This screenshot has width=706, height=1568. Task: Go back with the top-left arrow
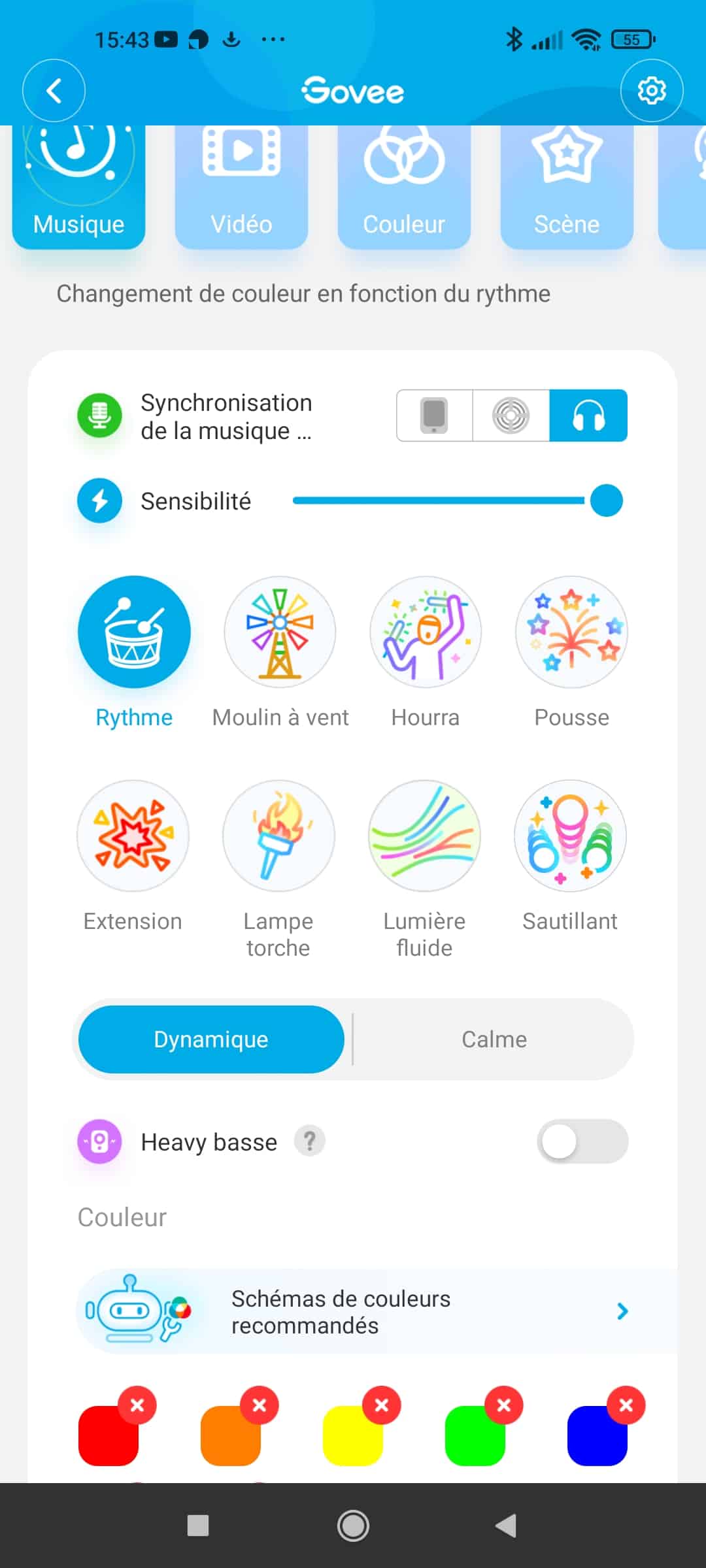click(54, 91)
